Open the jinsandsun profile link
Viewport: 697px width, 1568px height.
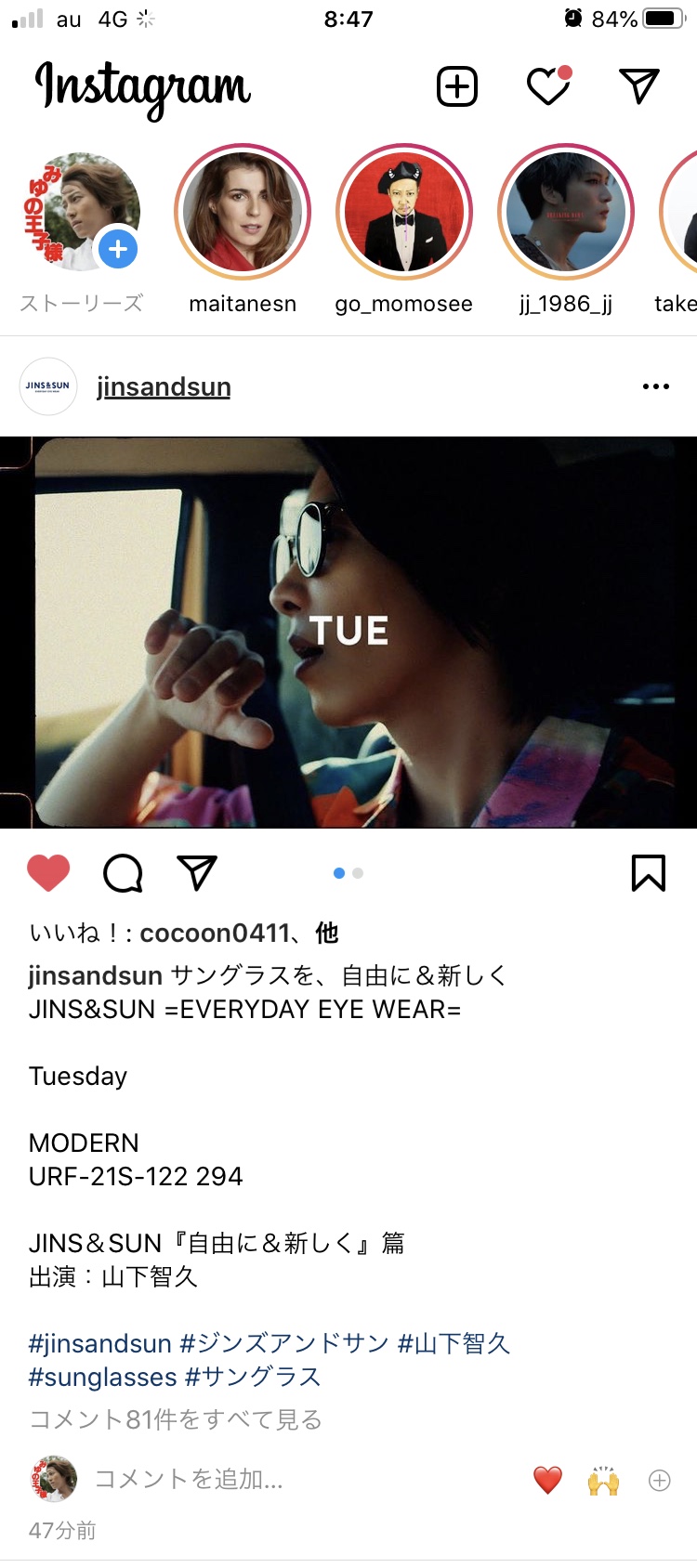pyautogui.click(x=164, y=386)
